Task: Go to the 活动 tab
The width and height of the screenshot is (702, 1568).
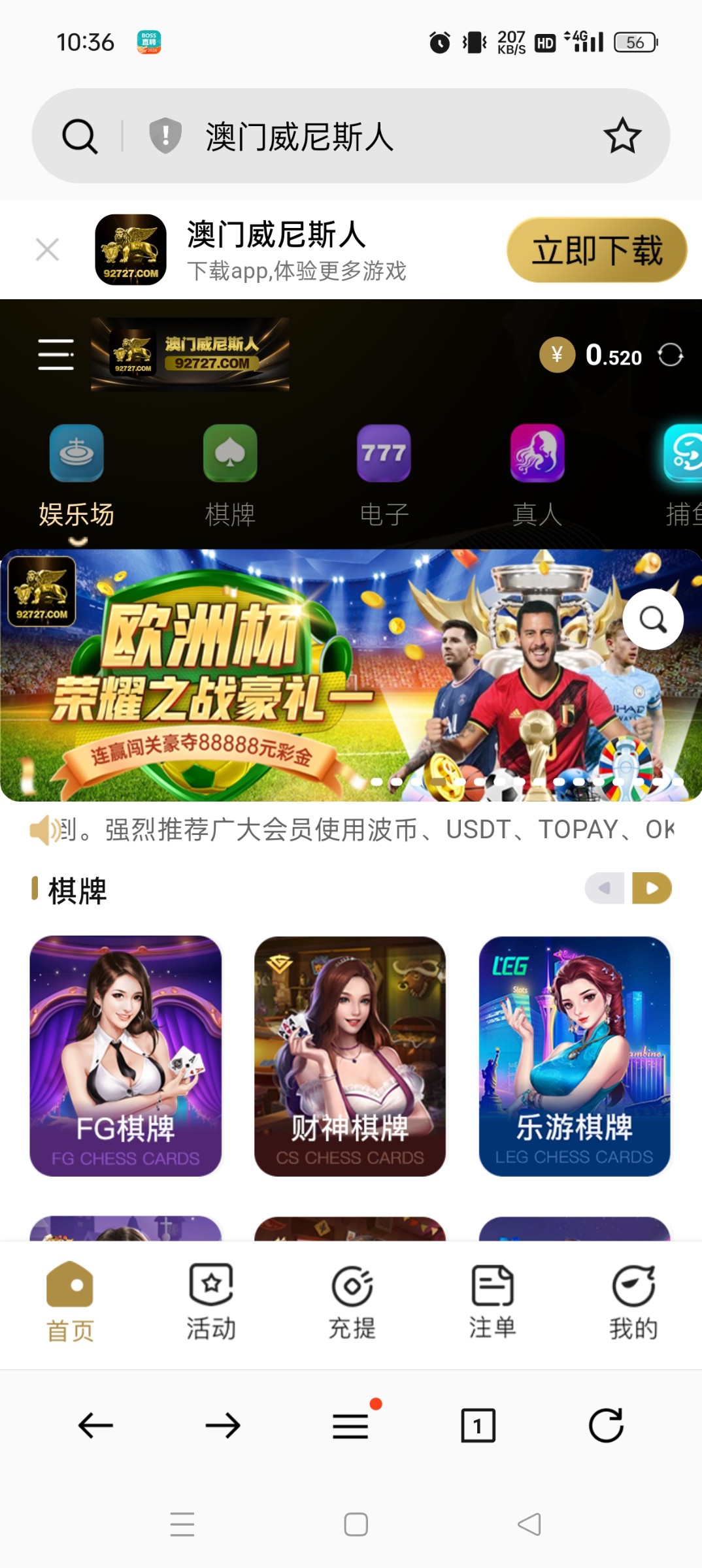Action: [211, 1301]
